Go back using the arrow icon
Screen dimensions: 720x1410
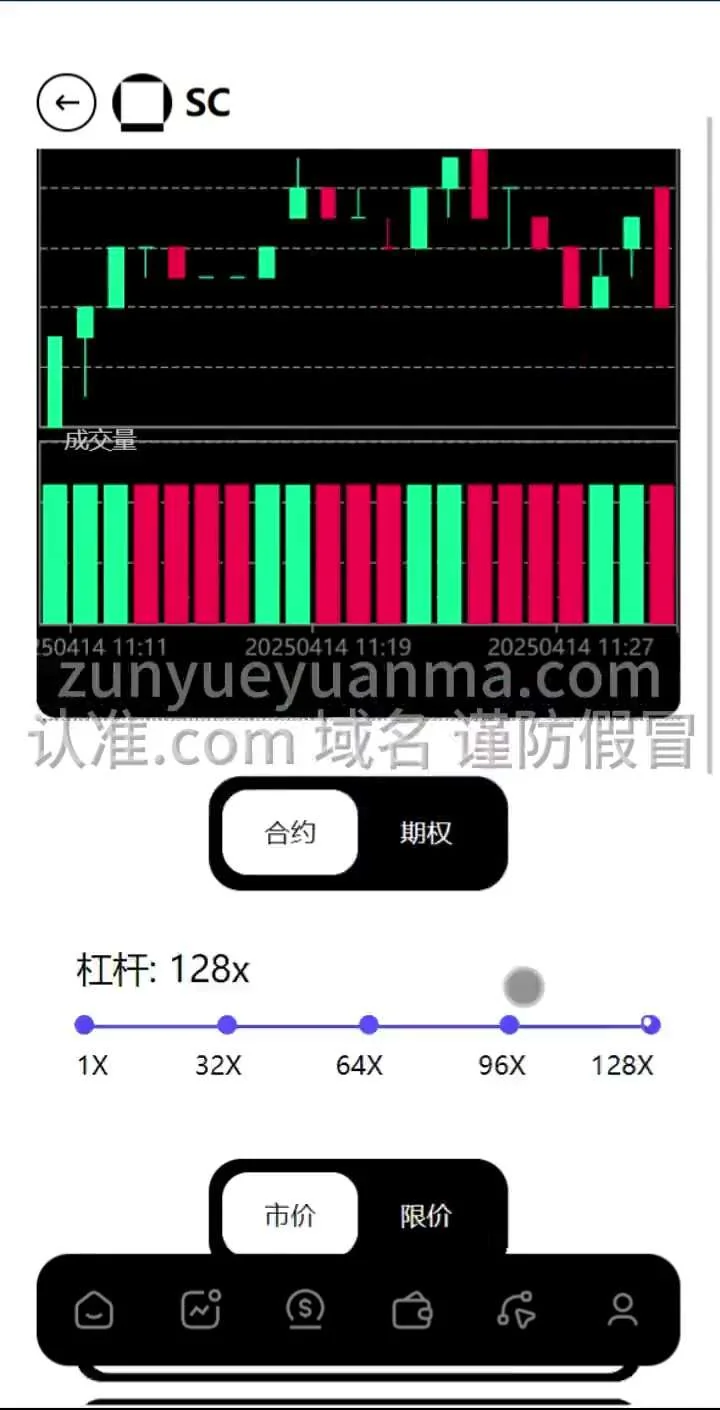pos(66,103)
